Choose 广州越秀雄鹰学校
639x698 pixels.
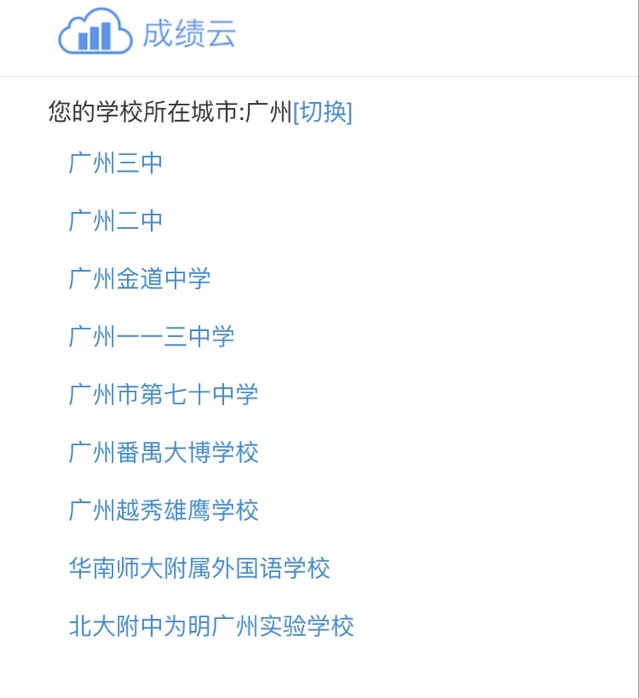pos(164,511)
